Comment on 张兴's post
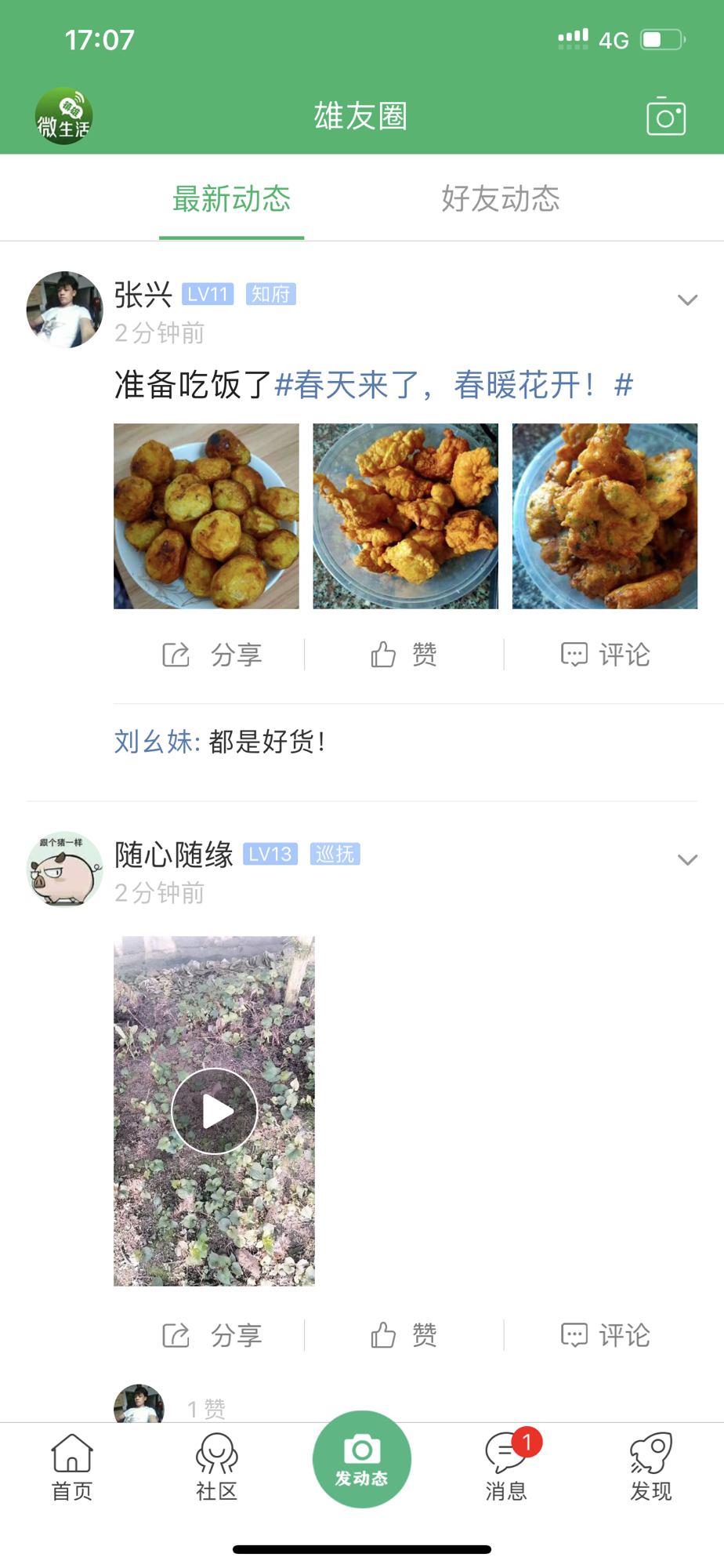The width and height of the screenshot is (724, 1568). [x=606, y=655]
